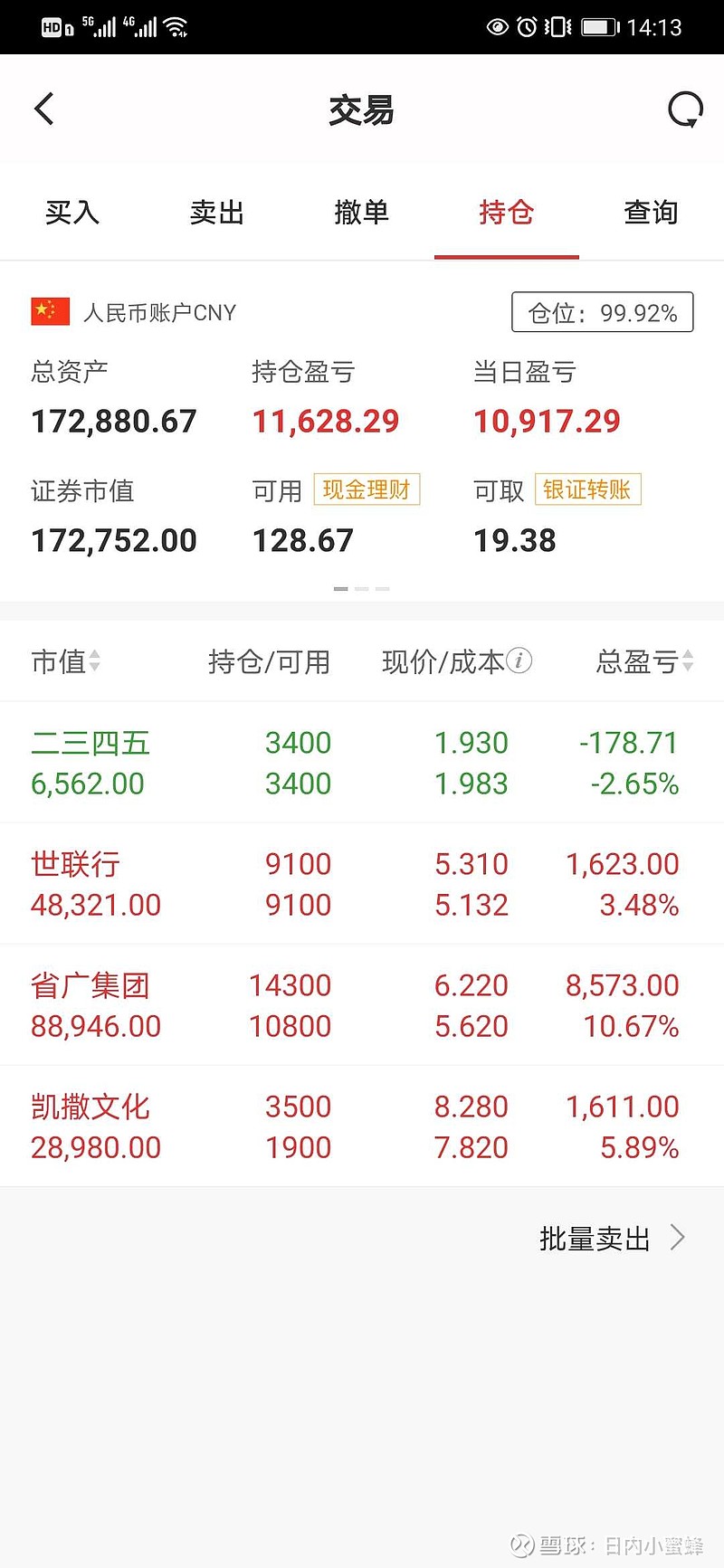
Task: Sort holdings by 总盈亏
Action: [x=643, y=661]
